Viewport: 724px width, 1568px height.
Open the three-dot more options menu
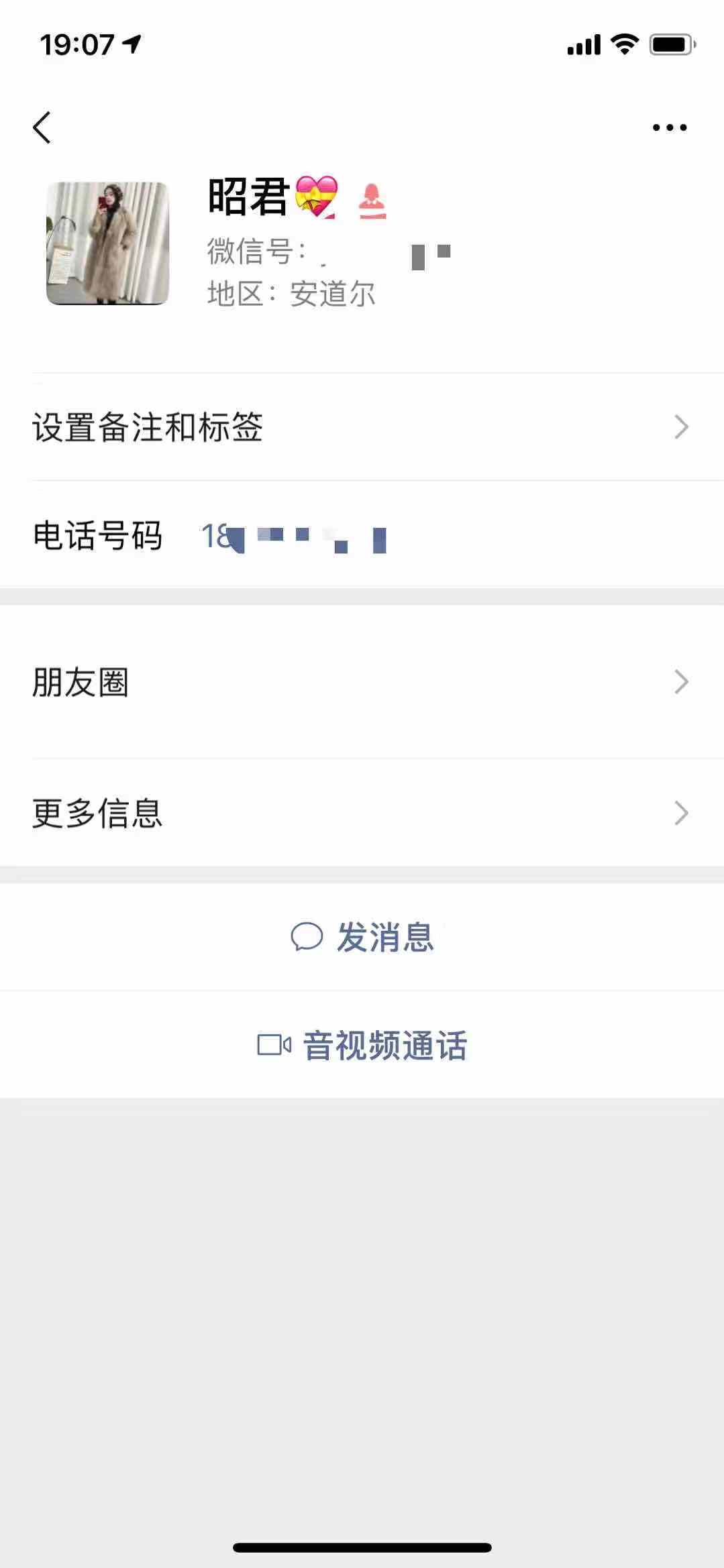click(669, 127)
